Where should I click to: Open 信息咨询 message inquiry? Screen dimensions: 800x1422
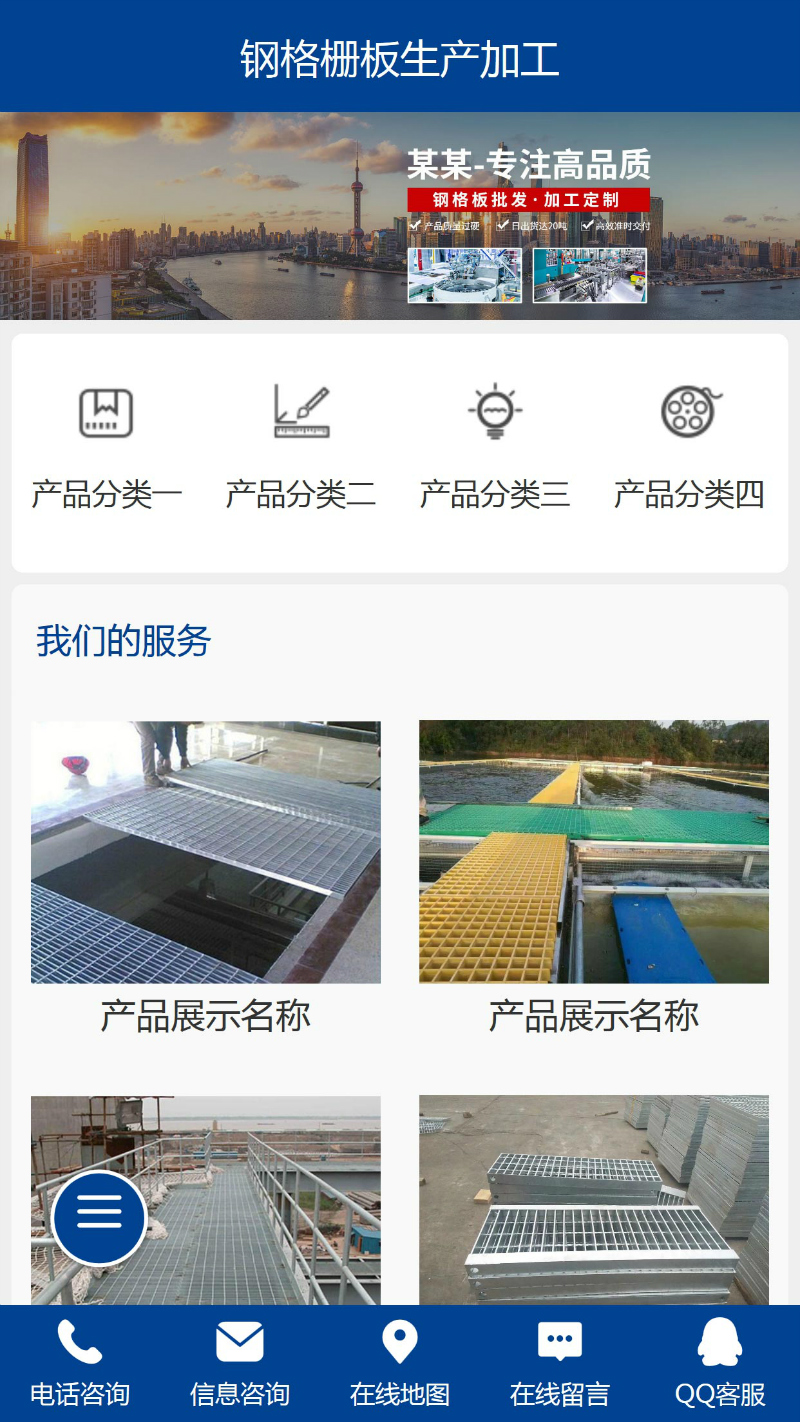click(x=240, y=1363)
